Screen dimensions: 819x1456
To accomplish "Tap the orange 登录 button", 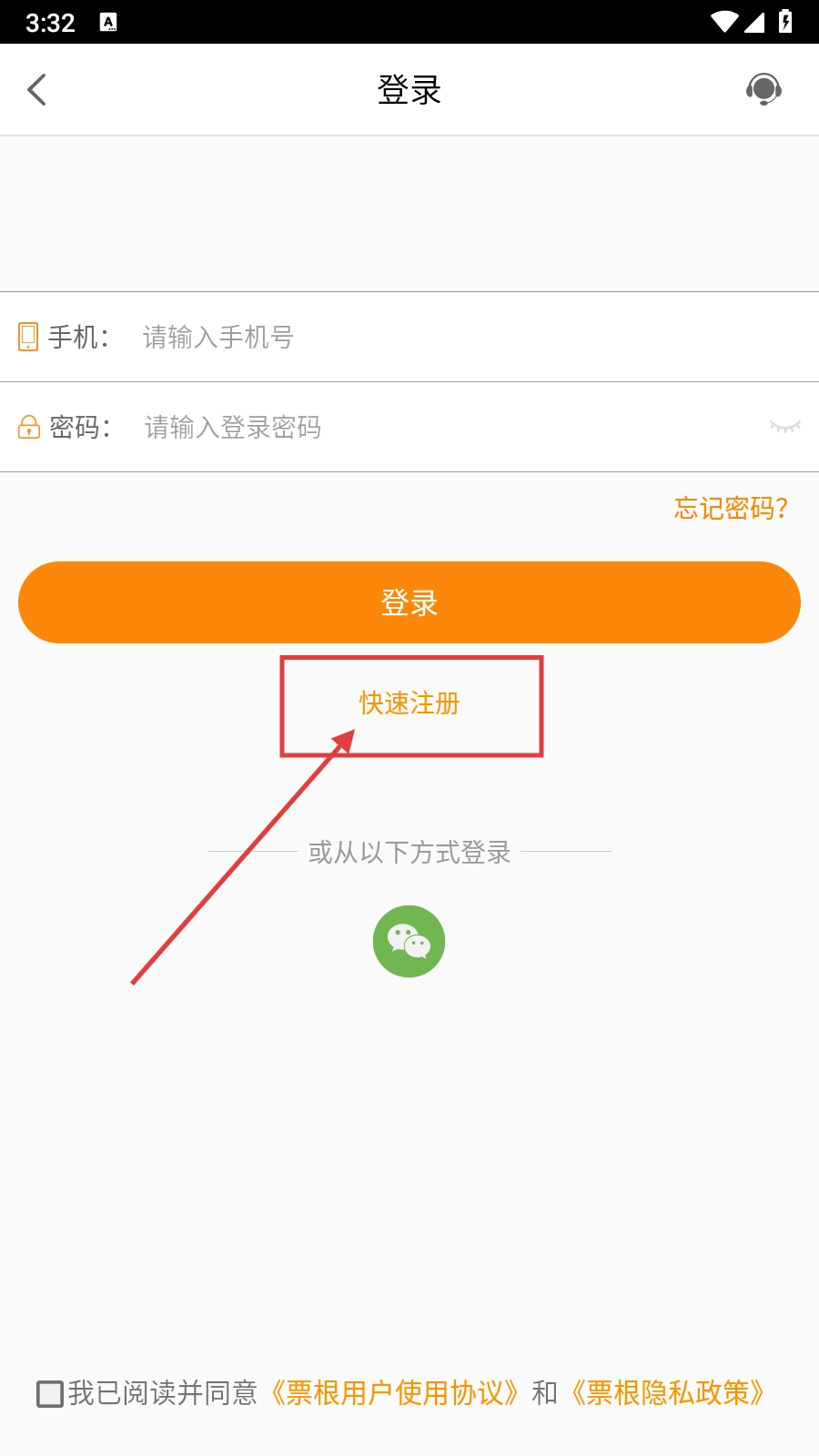I will point(409,602).
